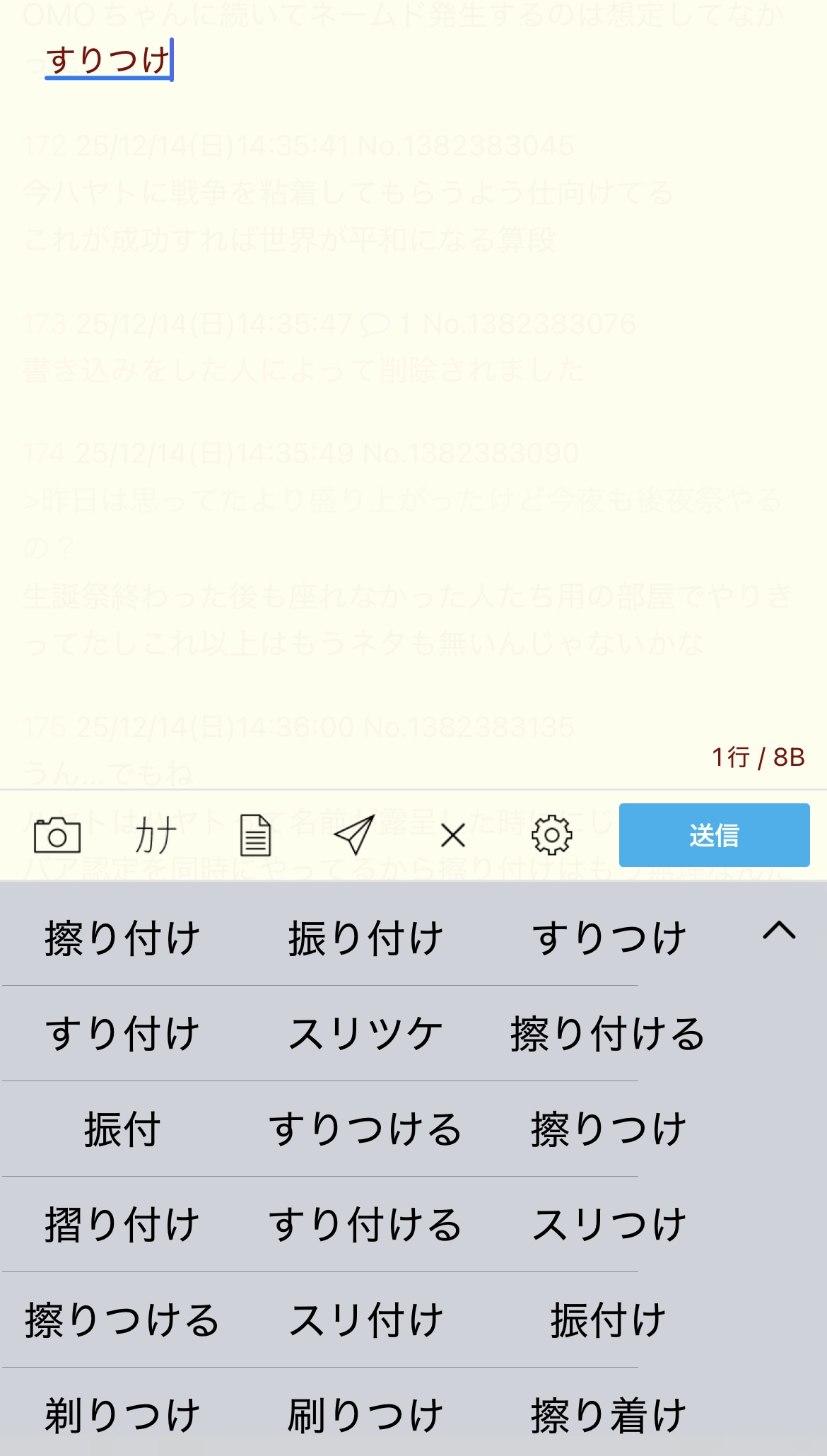Pick the hiragana candidate すりつける
The height and width of the screenshot is (1456, 827).
(365, 1129)
